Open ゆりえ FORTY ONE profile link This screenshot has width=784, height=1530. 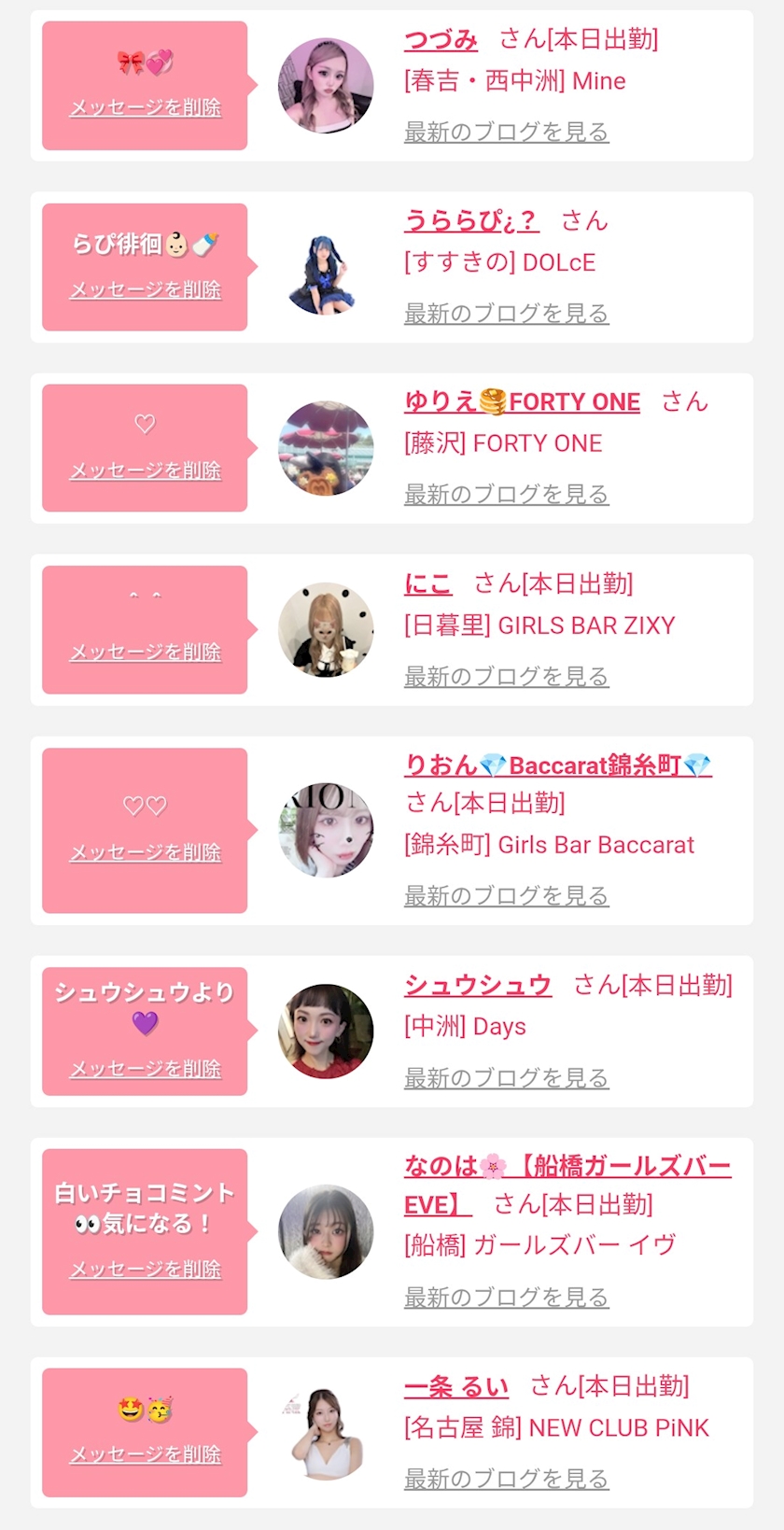522,402
